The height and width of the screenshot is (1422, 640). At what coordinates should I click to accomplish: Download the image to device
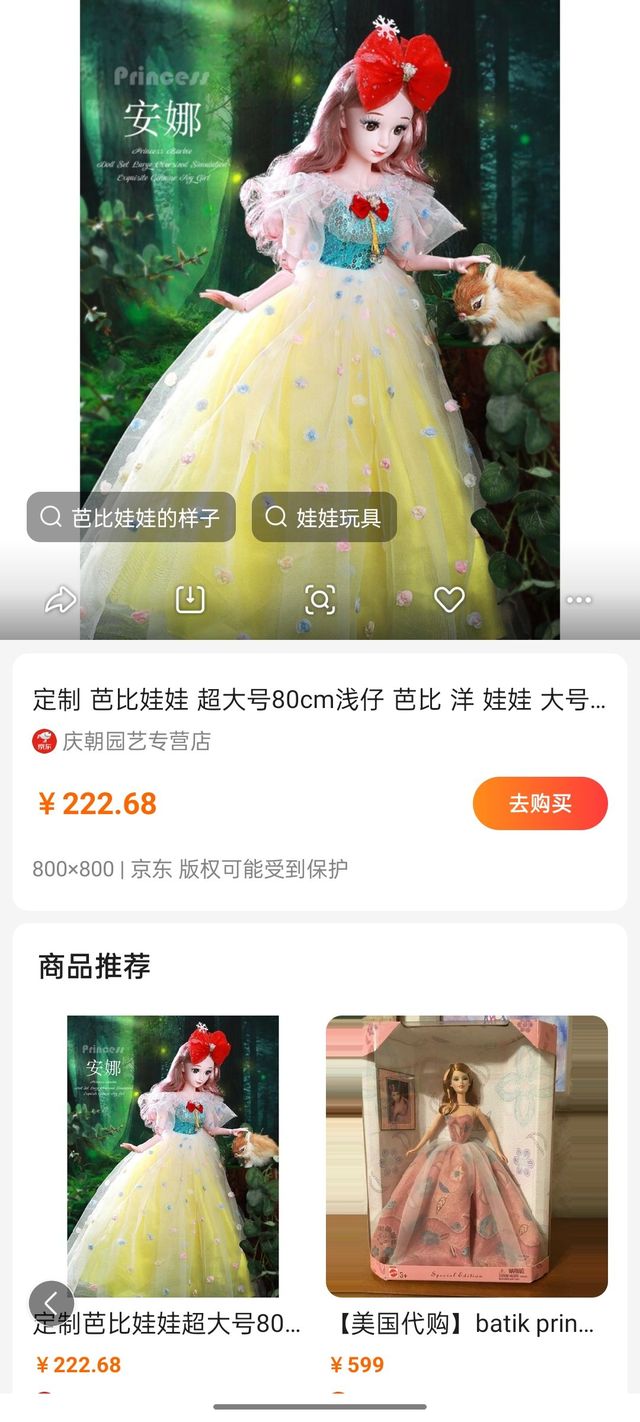(x=190, y=599)
